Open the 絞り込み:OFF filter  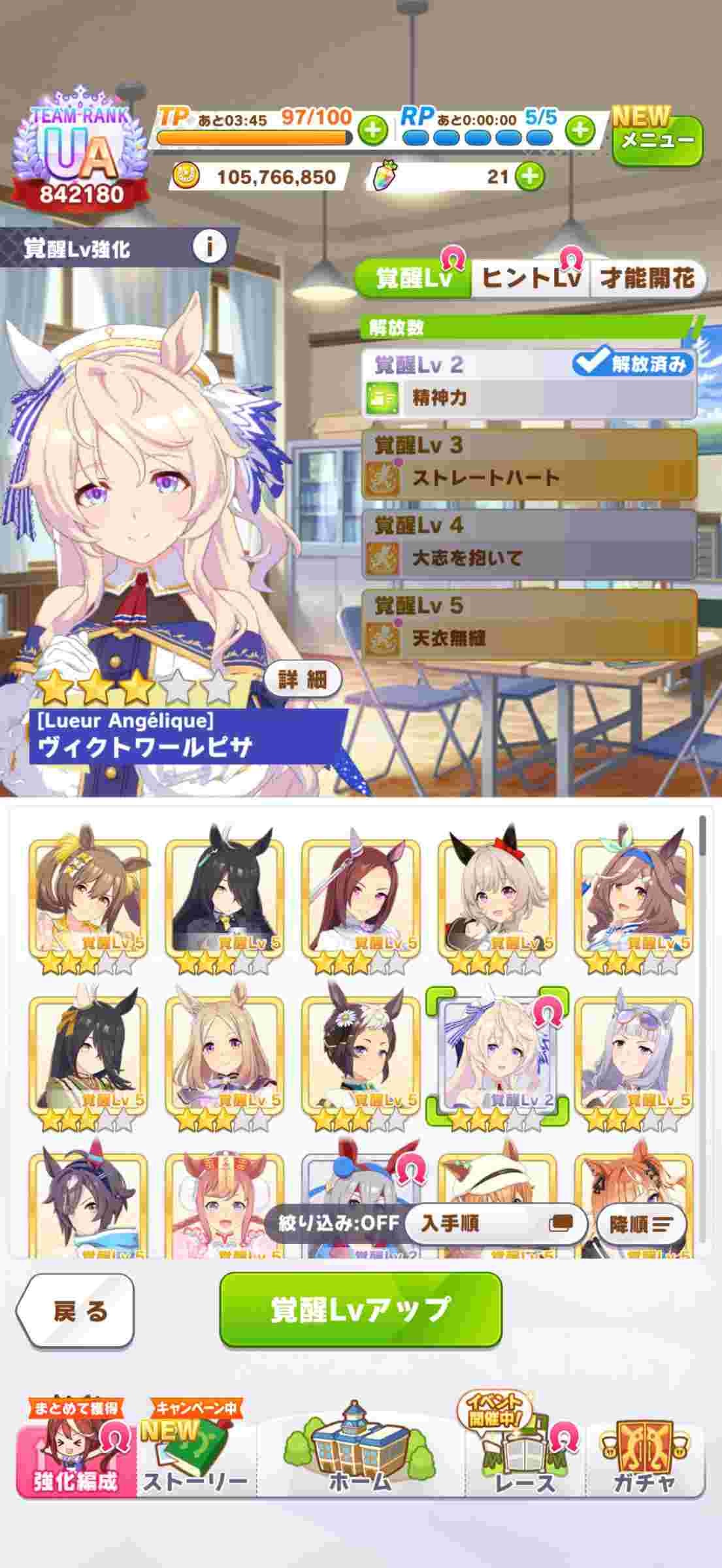pos(338,1223)
